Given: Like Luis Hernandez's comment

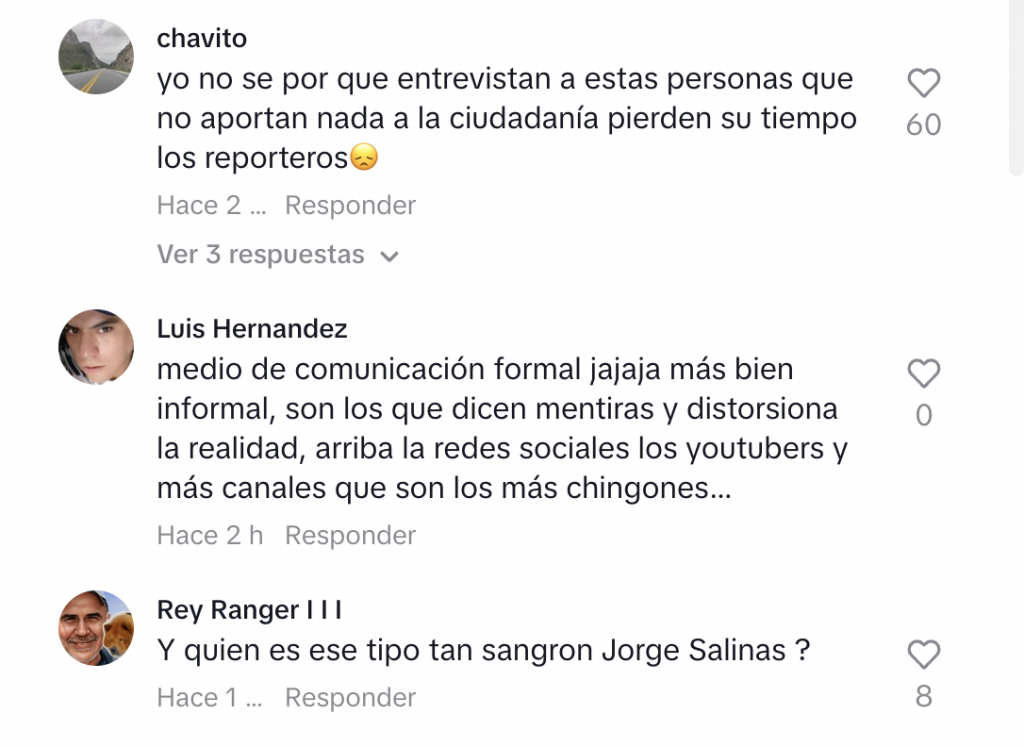Looking at the screenshot, I should (x=923, y=374).
